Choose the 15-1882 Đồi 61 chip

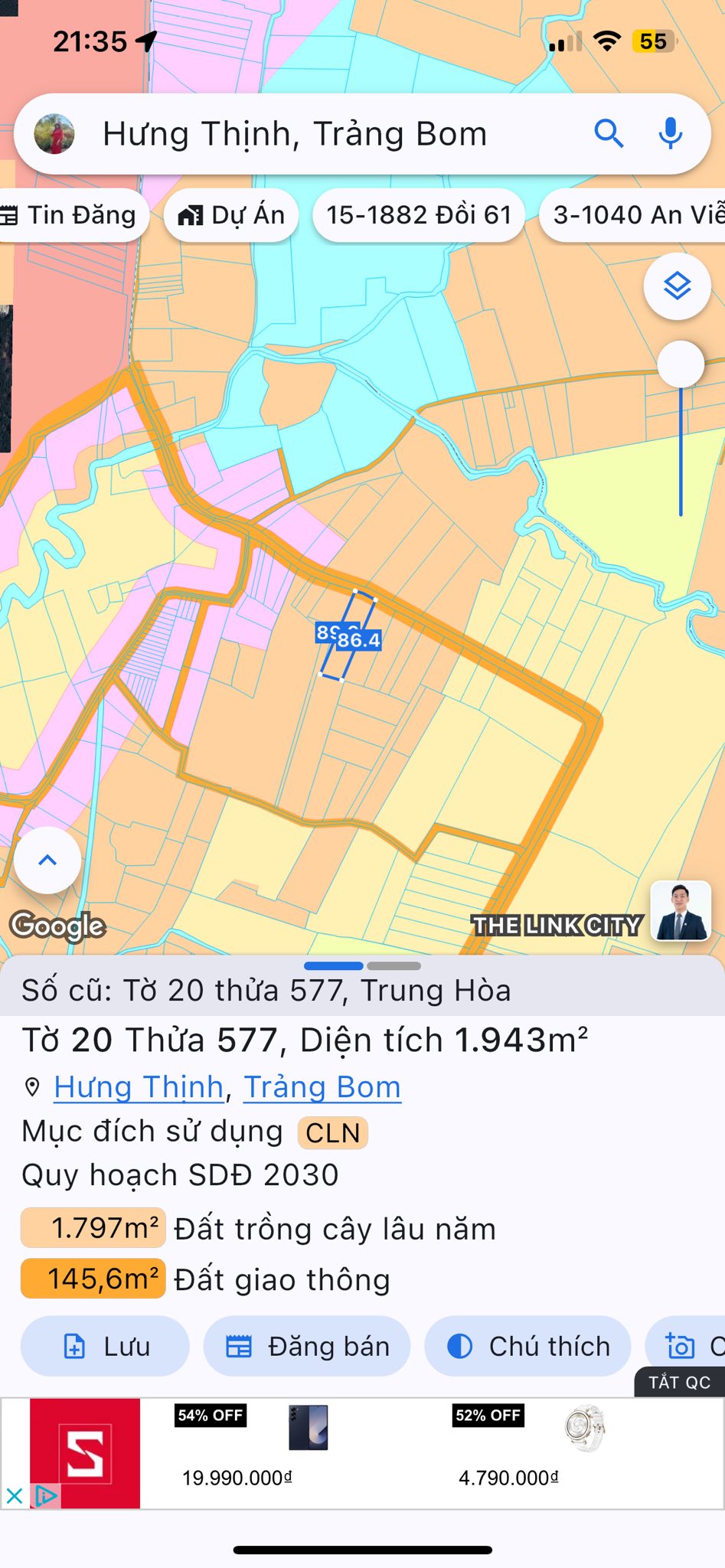pos(419,215)
